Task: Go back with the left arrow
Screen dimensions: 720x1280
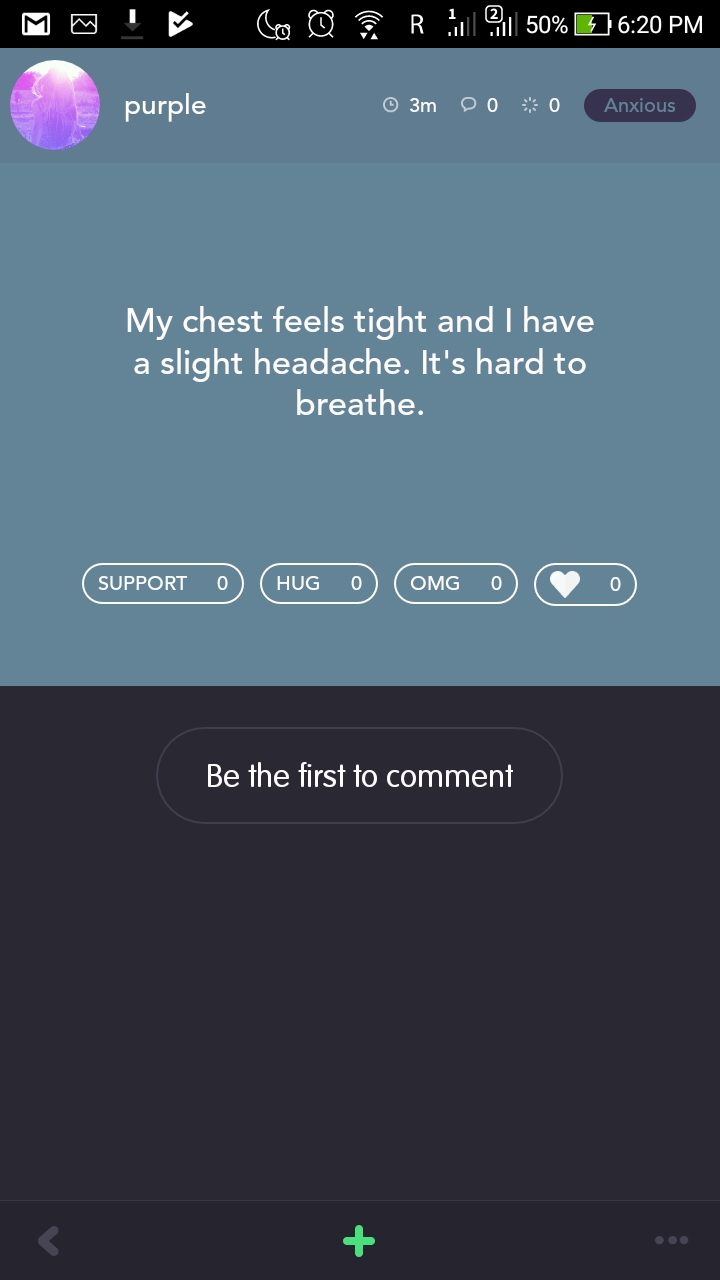Action: [48, 1241]
